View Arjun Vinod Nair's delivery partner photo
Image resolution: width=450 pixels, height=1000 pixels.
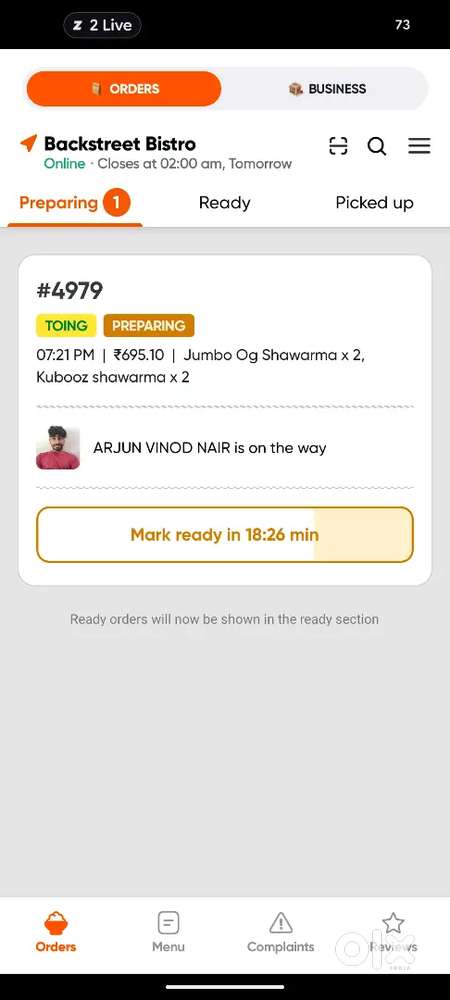tap(58, 448)
